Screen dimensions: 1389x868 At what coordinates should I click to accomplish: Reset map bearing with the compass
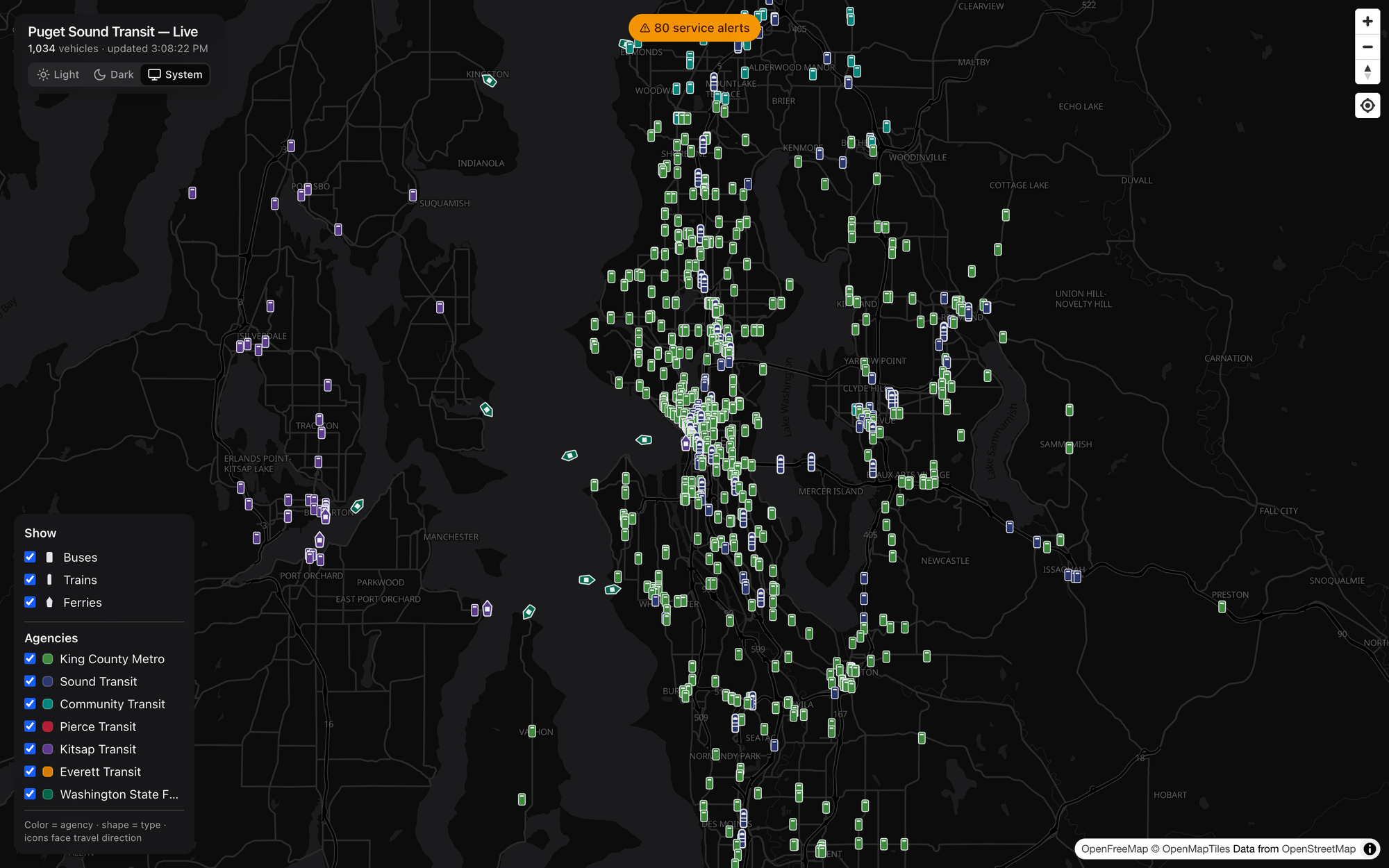point(1367,72)
